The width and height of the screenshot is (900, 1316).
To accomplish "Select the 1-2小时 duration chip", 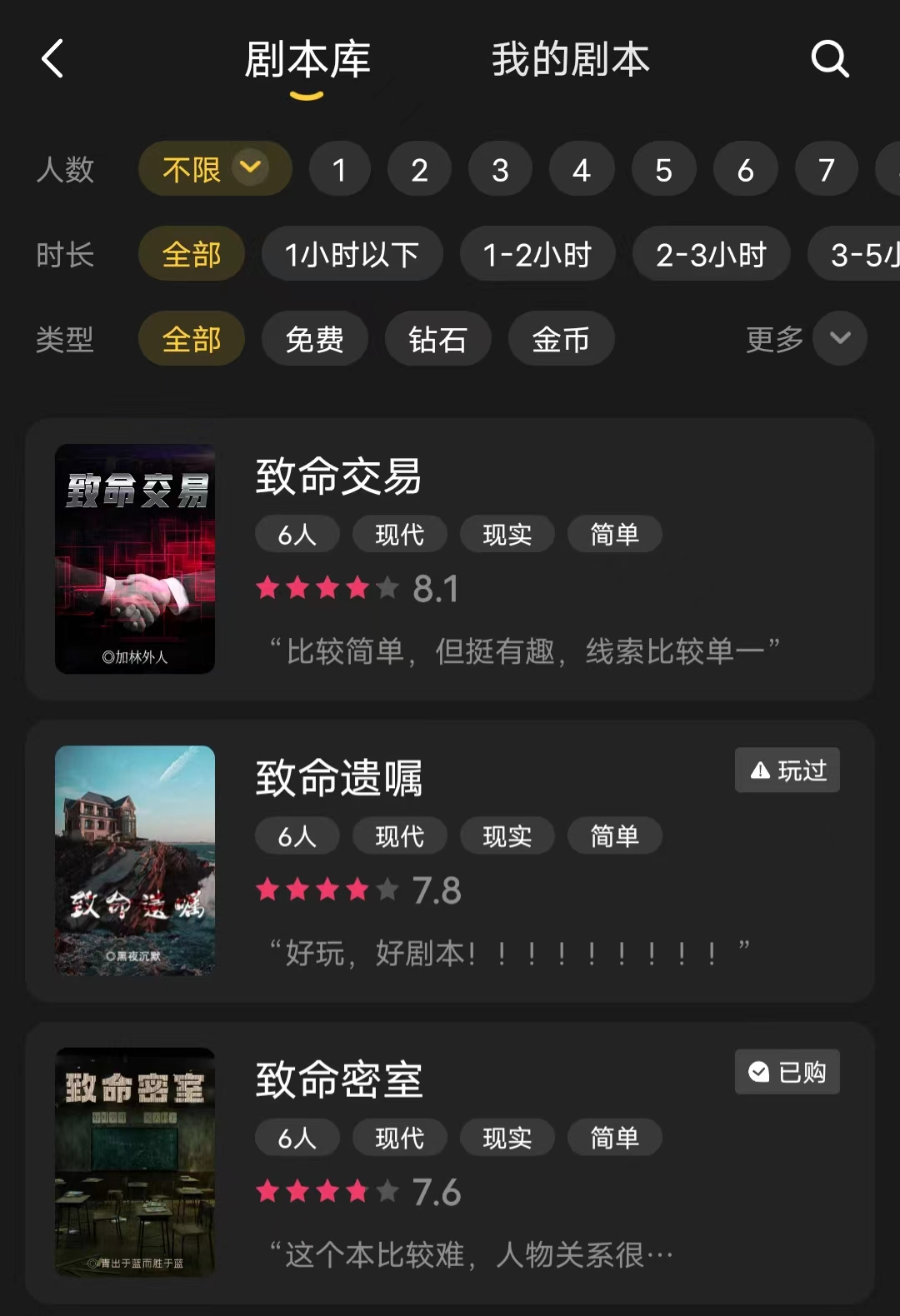I will tap(537, 254).
